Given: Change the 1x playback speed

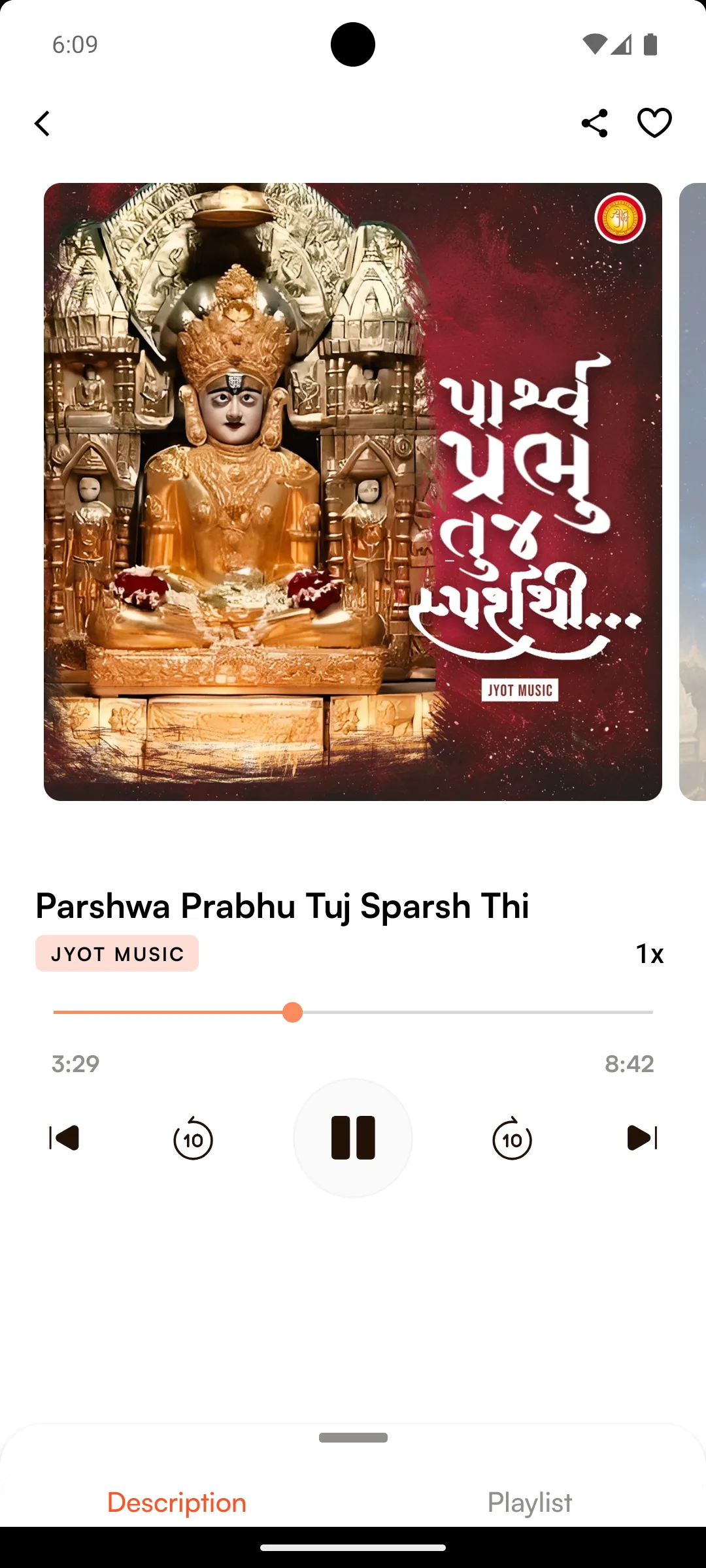Looking at the screenshot, I should [649, 954].
